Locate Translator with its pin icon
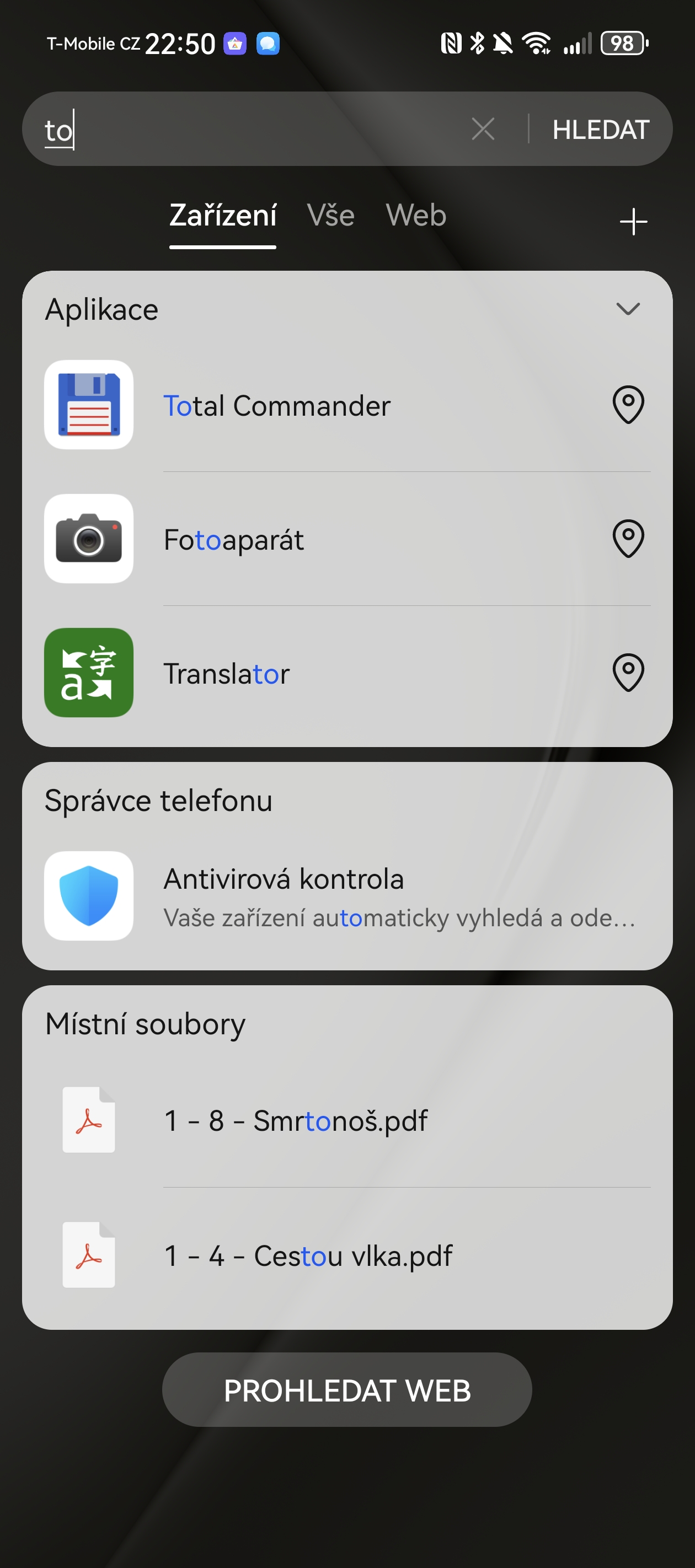Screen dimensions: 695x1568 (628, 673)
